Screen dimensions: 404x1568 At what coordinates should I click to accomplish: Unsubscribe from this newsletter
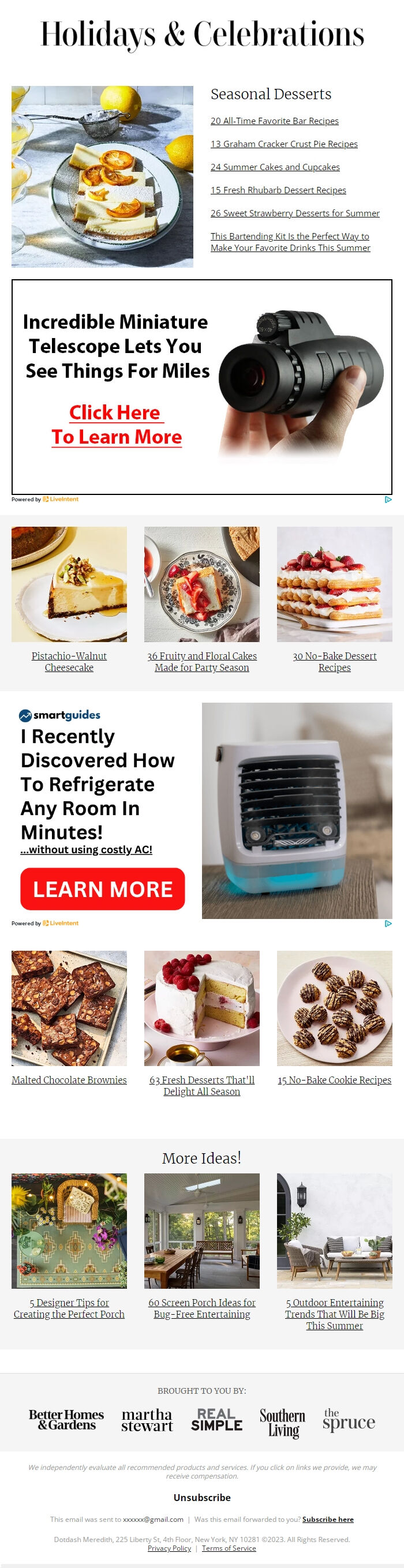tap(201, 1498)
